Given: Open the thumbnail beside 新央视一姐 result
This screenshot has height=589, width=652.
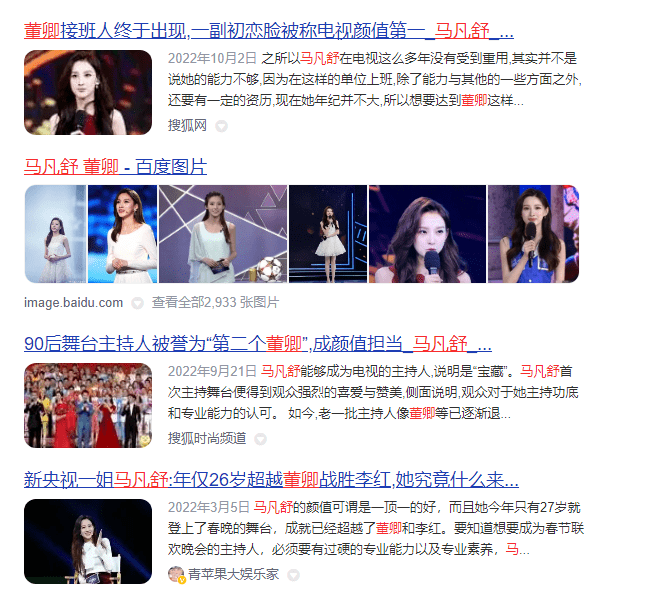Looking at the screenshot, I should [88, 541].
